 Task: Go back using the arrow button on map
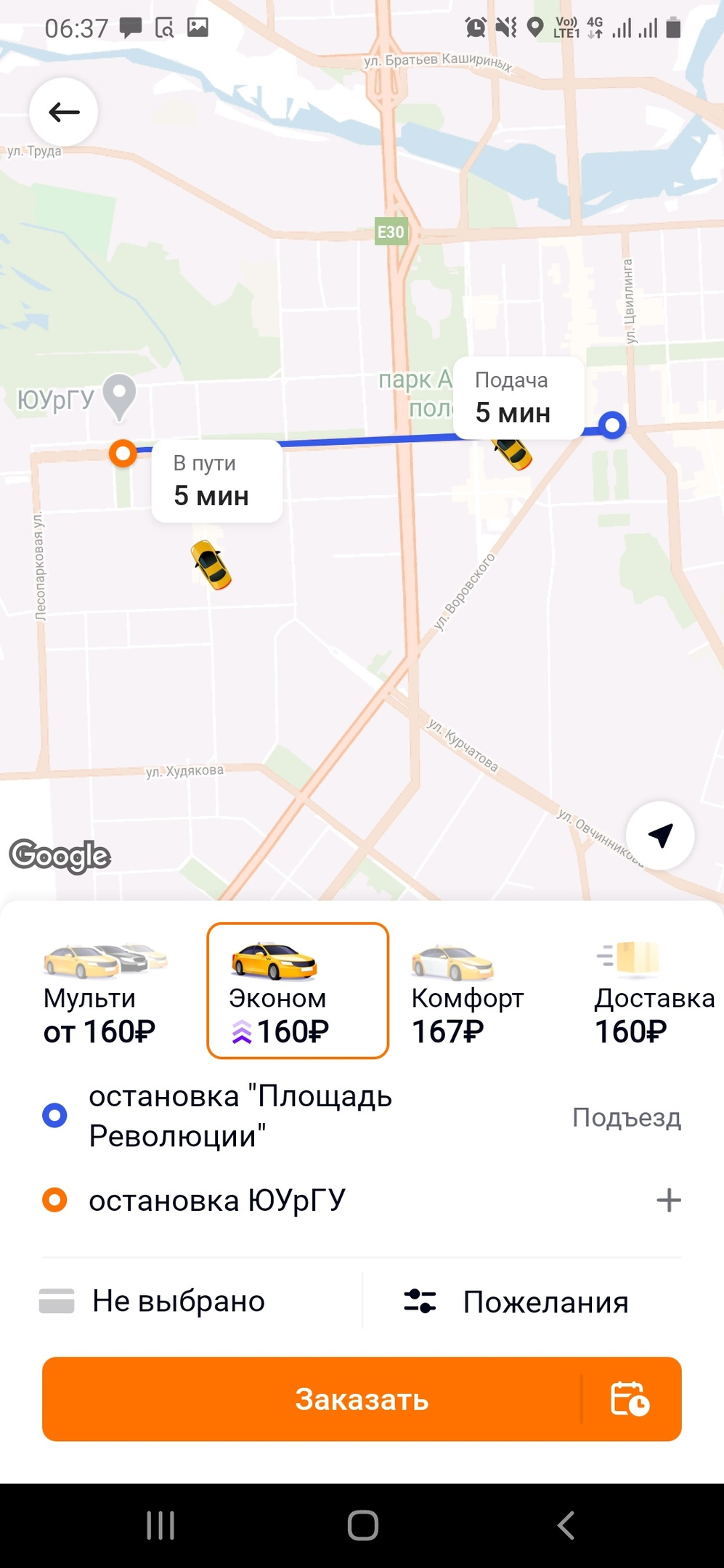63,112
